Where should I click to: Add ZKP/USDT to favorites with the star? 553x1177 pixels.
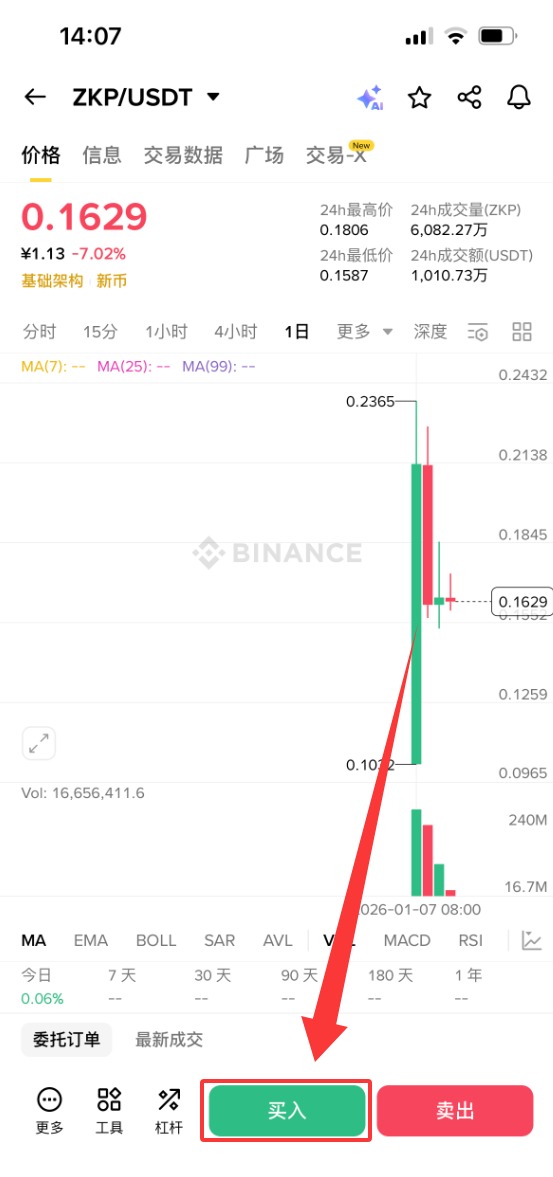(419, 98)
